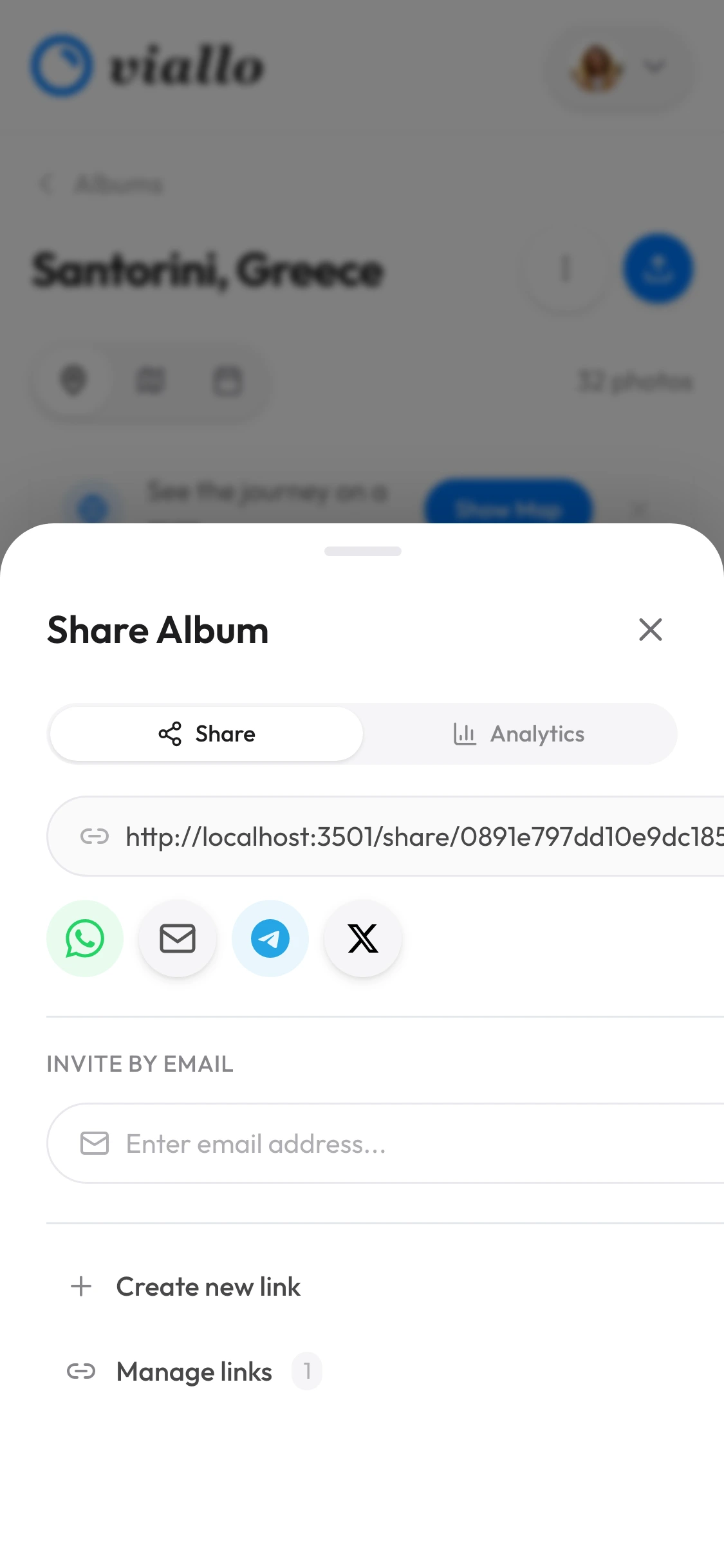Create new link

(207, 1287)
